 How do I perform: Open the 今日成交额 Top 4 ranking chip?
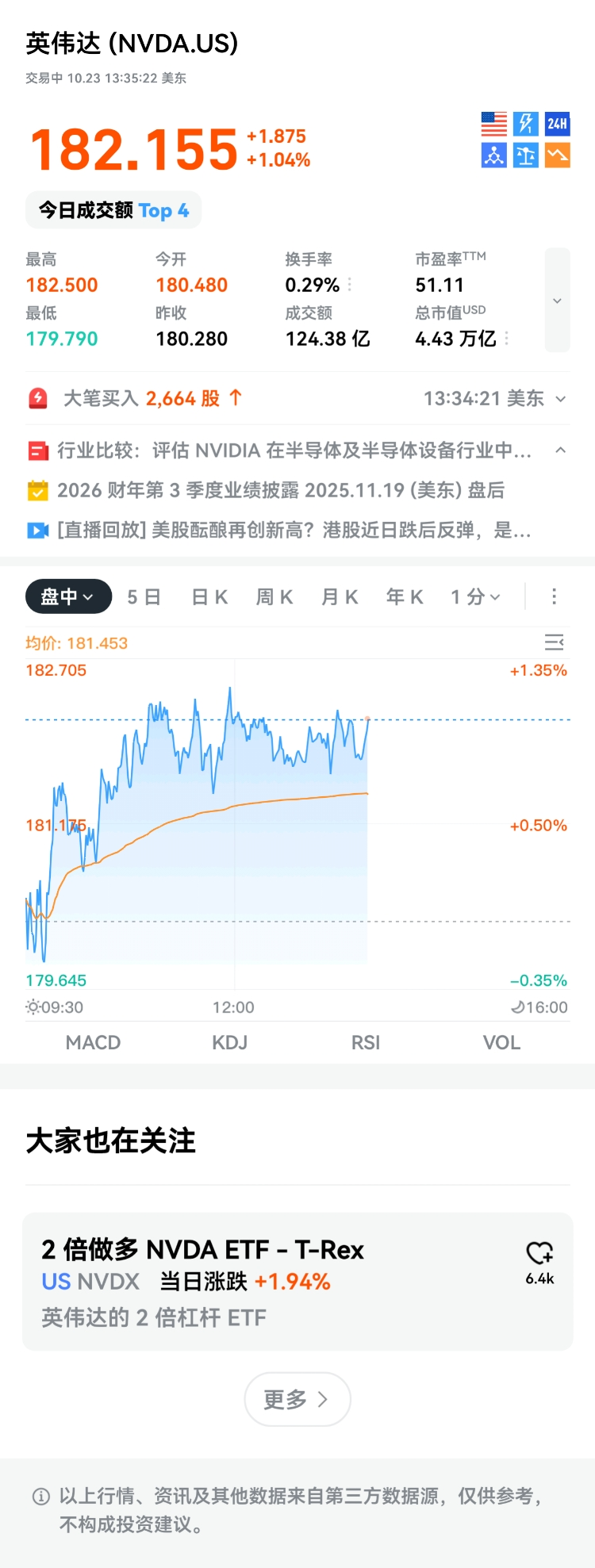pos(113,210)
